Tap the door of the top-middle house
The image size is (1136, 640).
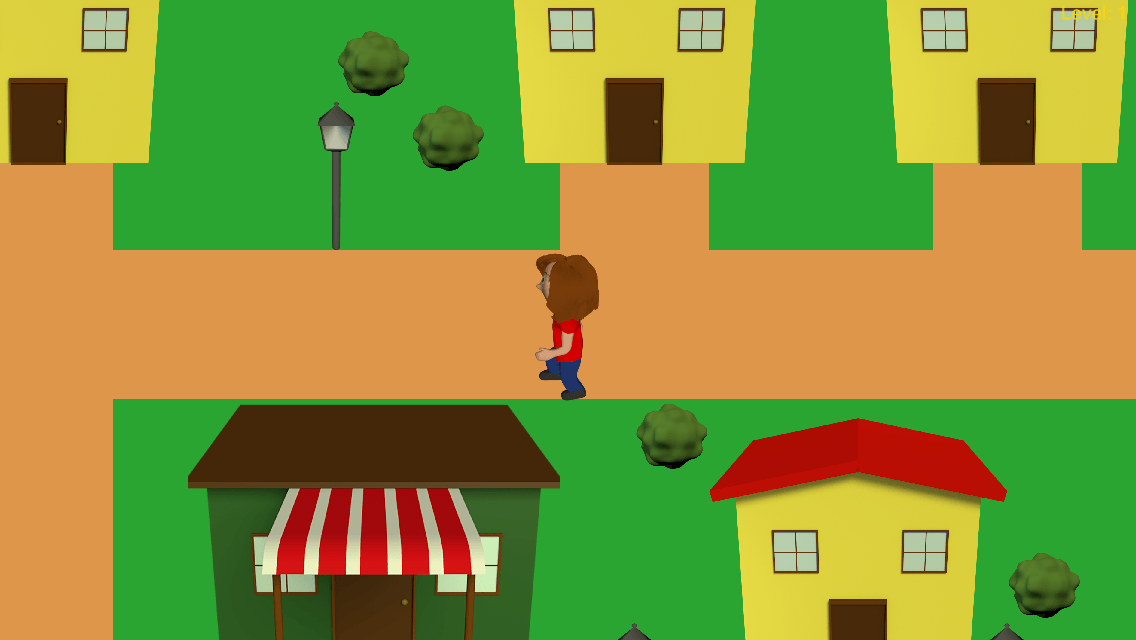pyautogui.click(x=634, y=122)
